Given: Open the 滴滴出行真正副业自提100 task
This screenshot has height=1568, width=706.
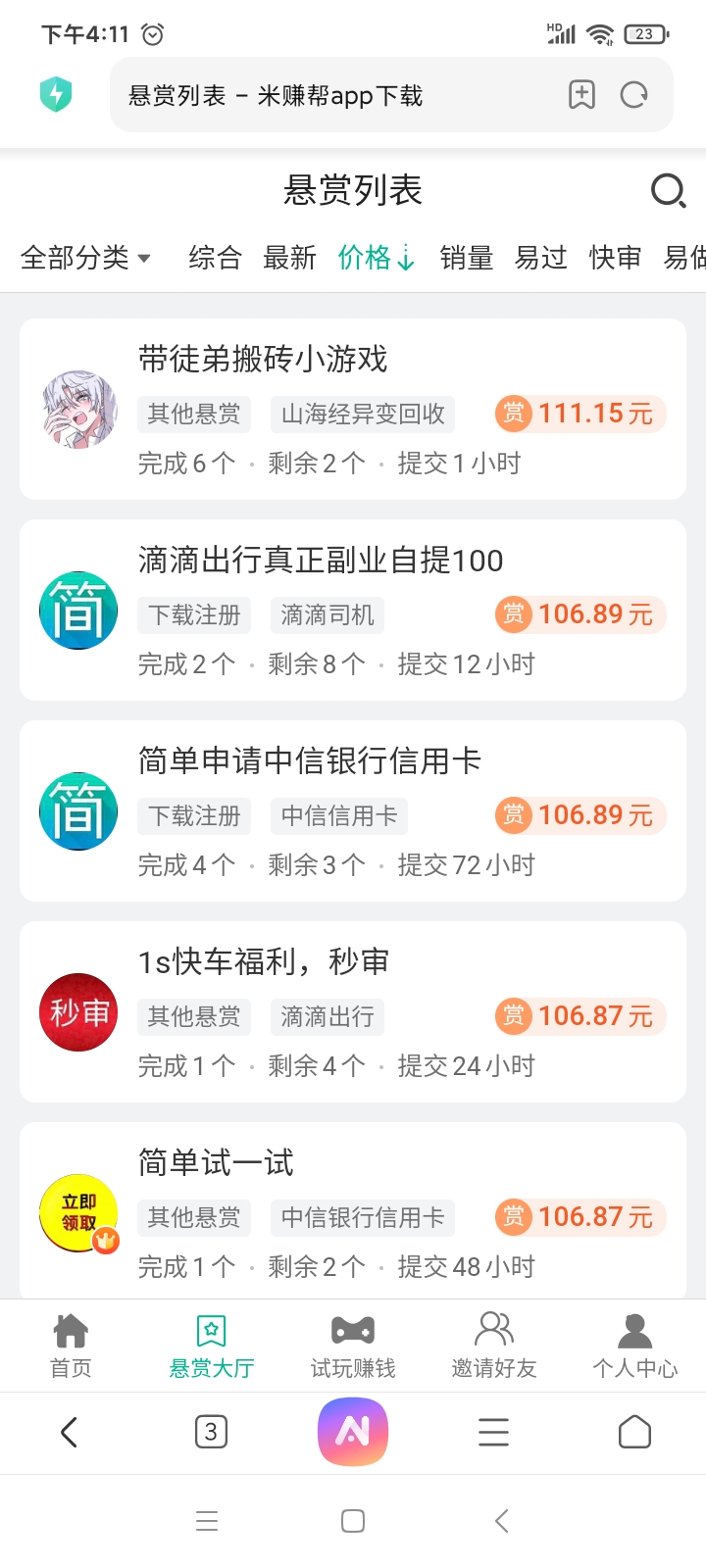Looking at the screenshot, I should 353,610.
